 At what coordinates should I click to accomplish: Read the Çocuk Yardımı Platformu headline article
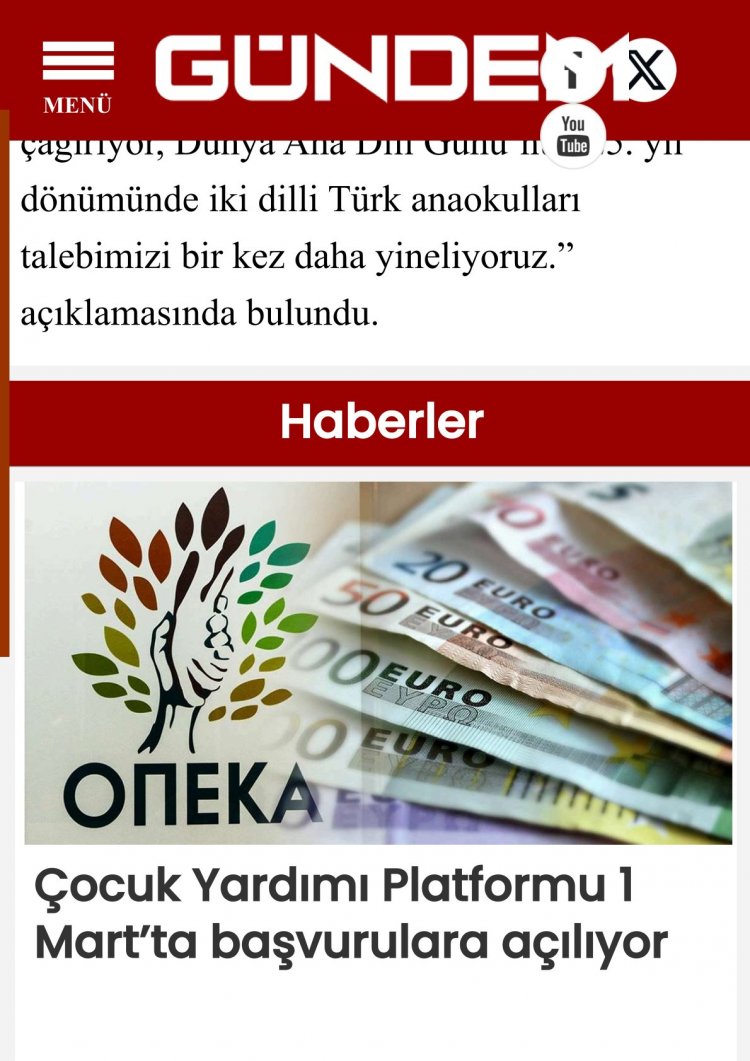pyautogui.click(x=350, y=914)
